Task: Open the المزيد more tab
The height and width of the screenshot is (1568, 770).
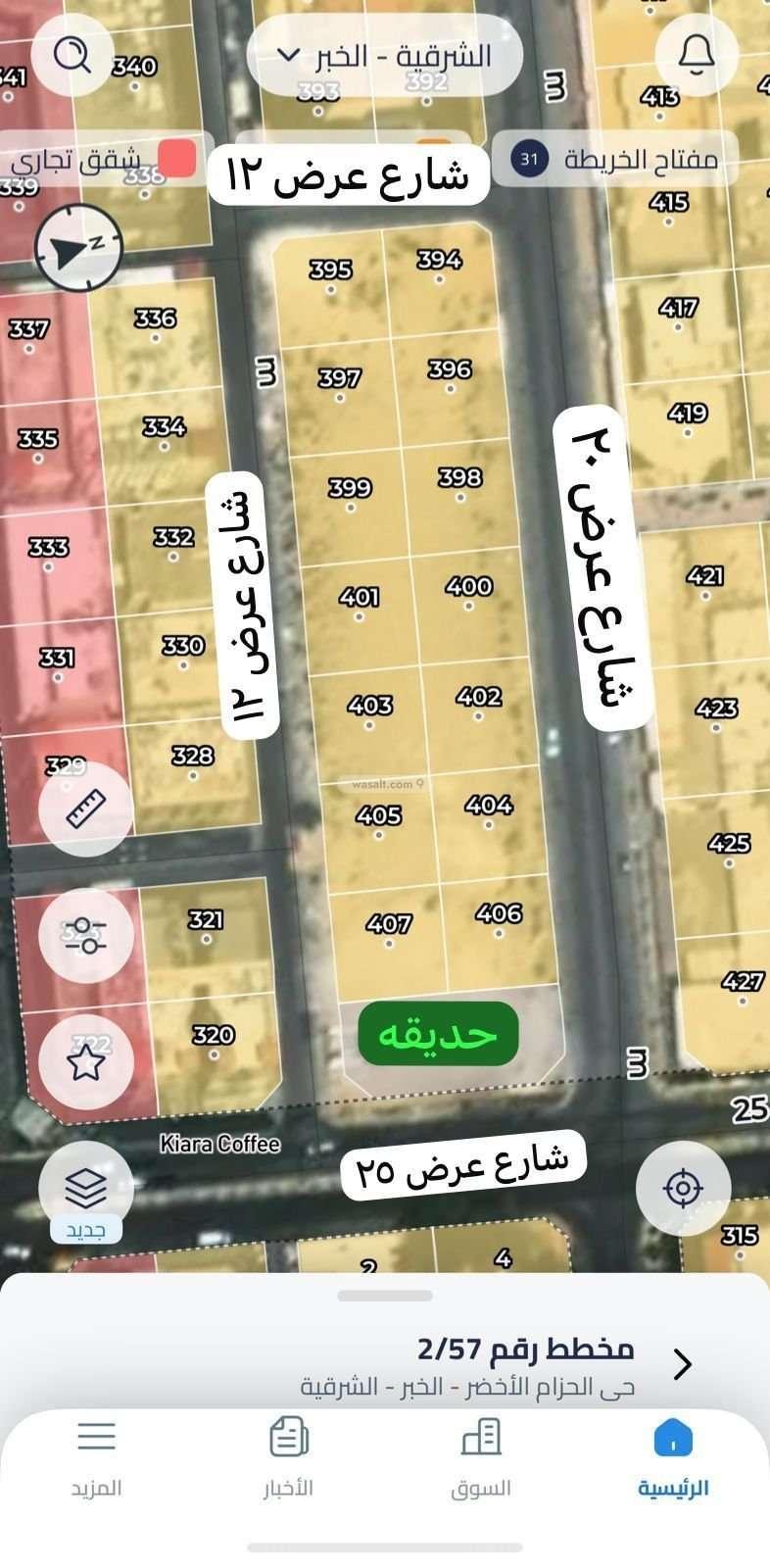Action: pos(96,1457)
